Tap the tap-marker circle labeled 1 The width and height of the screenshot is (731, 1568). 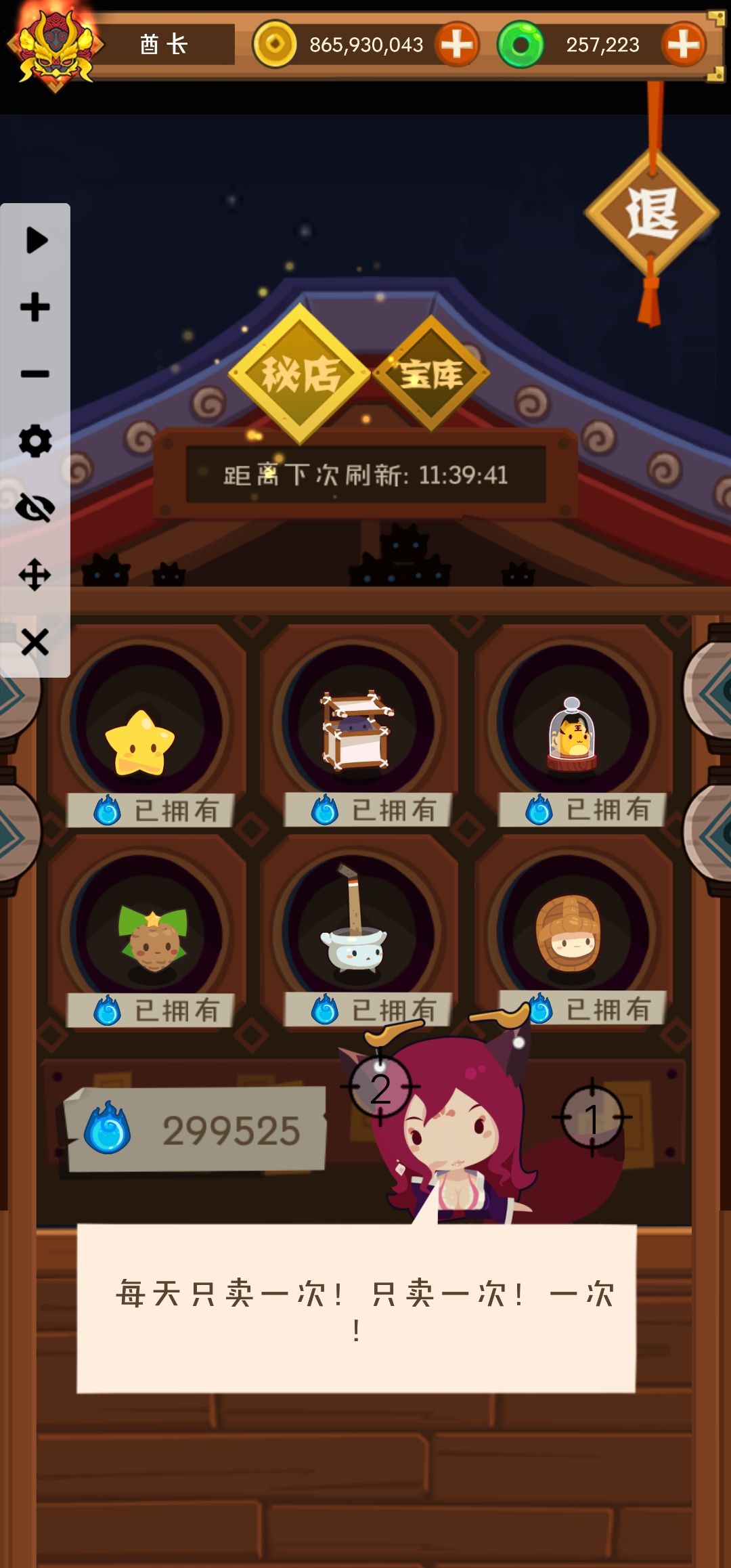click(592, 1117)
